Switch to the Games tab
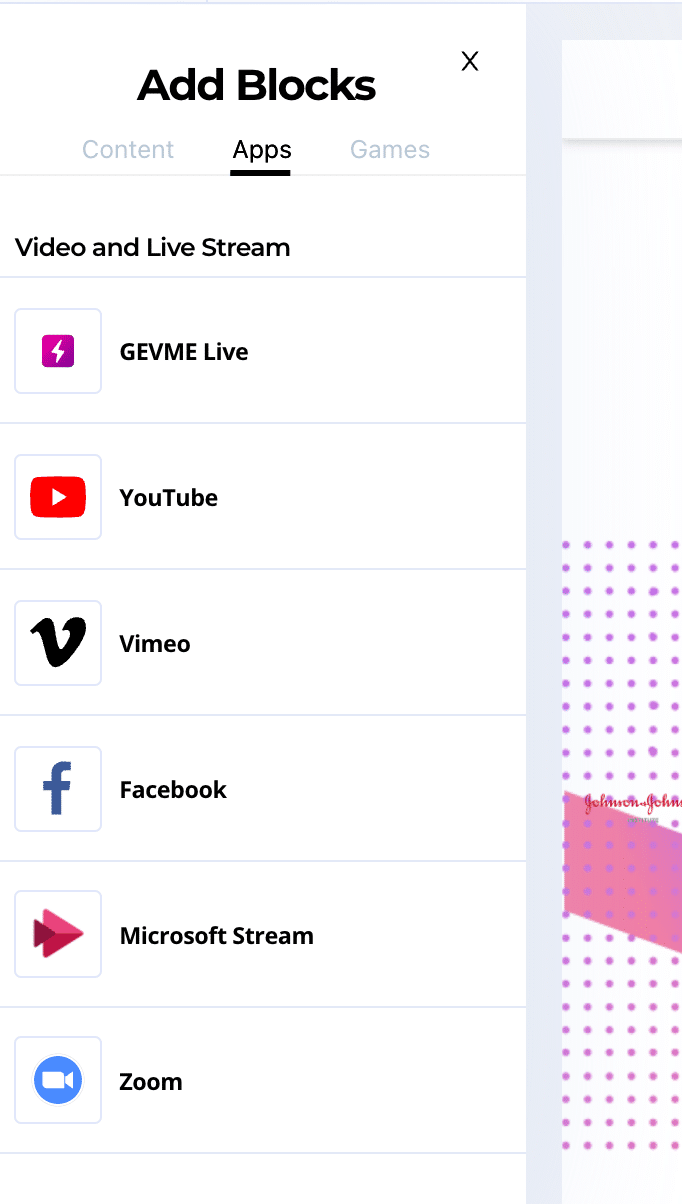The height and width of the screenshot is (1204, 682). [x=389, y=150]
